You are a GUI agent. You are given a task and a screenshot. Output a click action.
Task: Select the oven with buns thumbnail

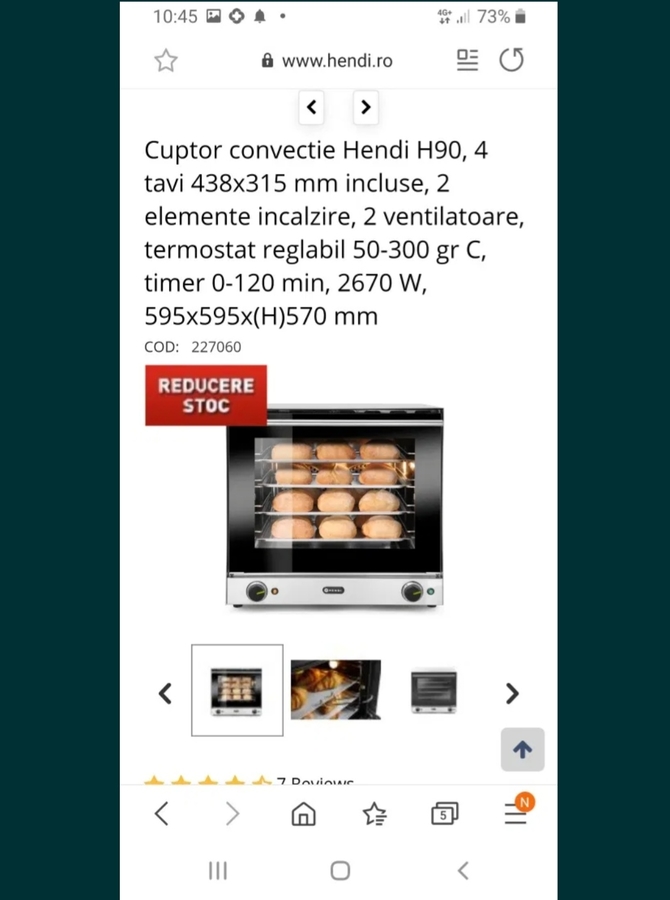coord(237,691)
